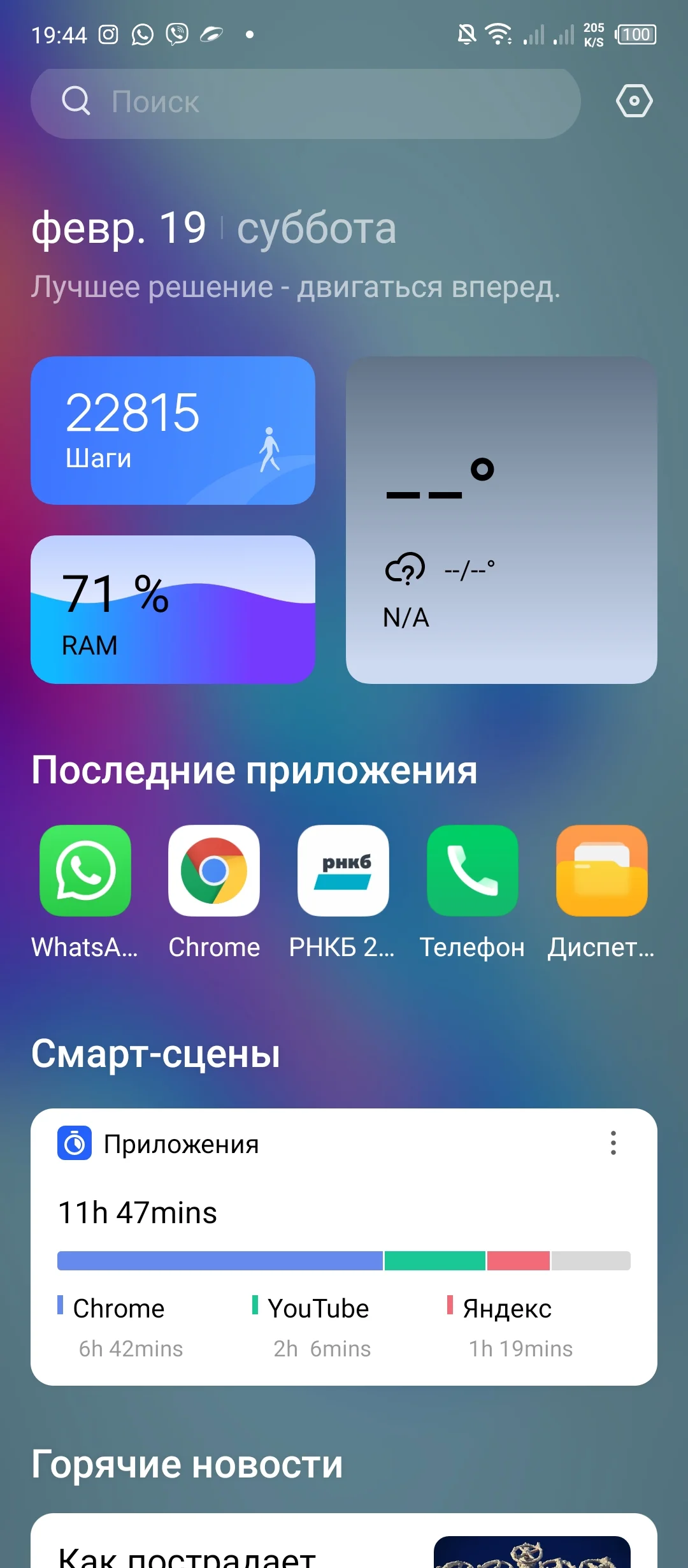Open the РНКБ banking app
The image size is (688, 1568).
click(343, 870)
